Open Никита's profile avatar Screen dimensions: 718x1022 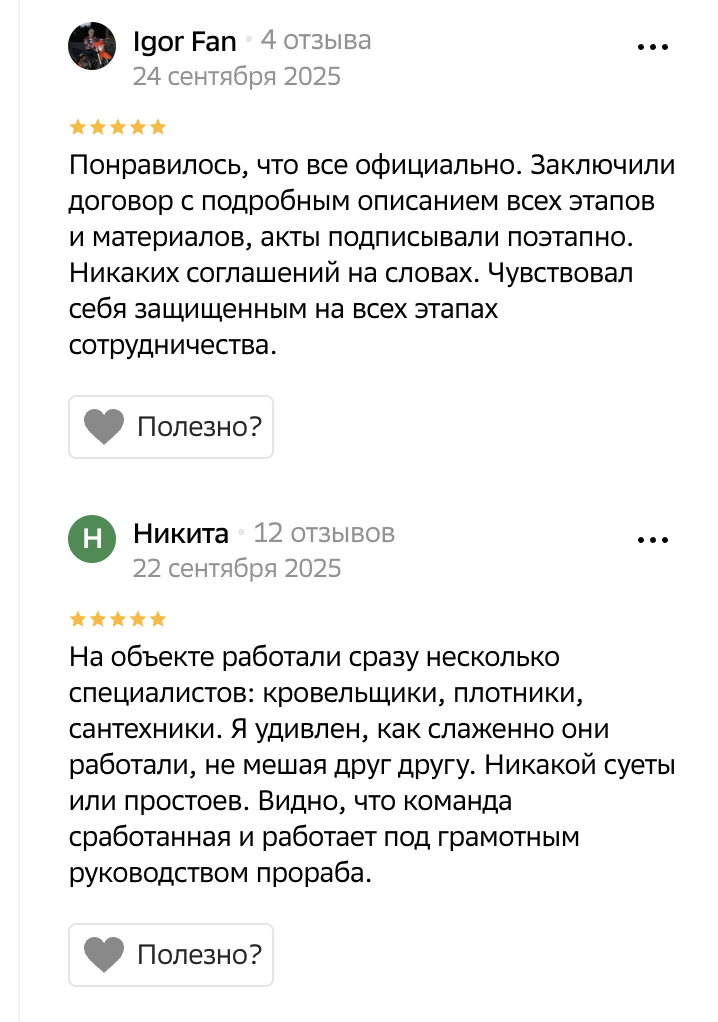pyautogui.click(x=92, y=539)
